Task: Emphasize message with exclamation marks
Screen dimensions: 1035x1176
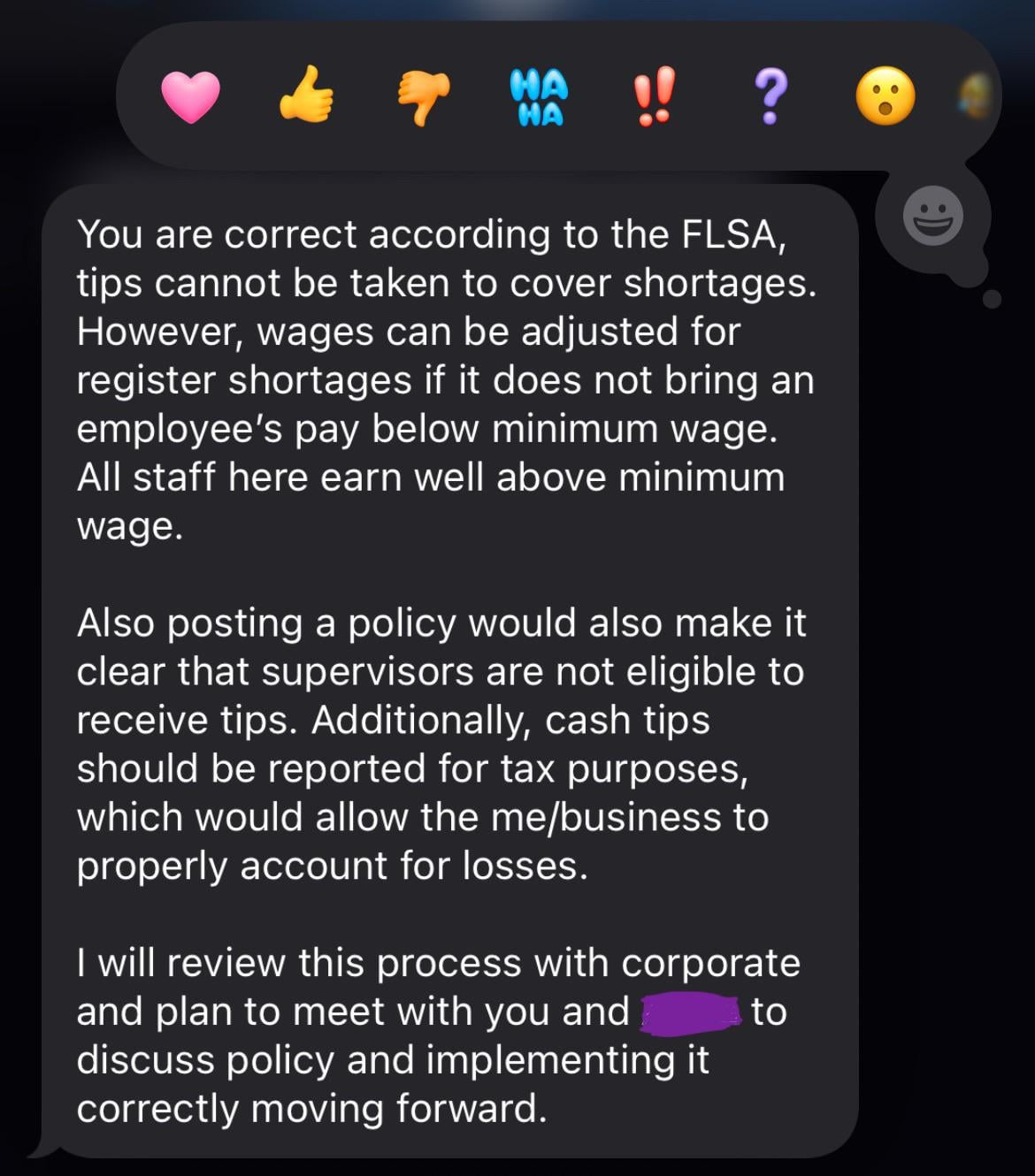Action: coord(655,96)
